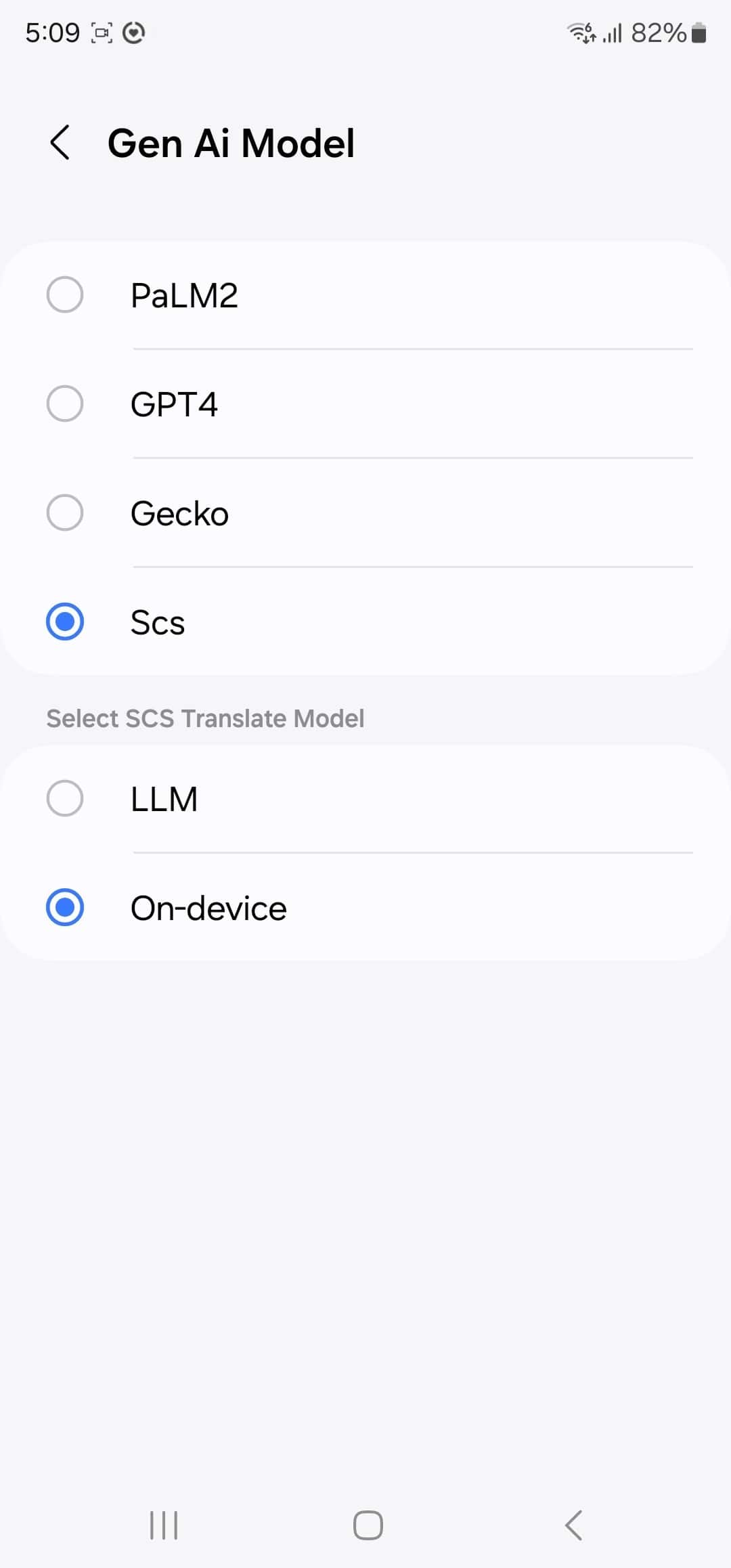Tap the battery icon in status bar

click(x=698, y=32)
